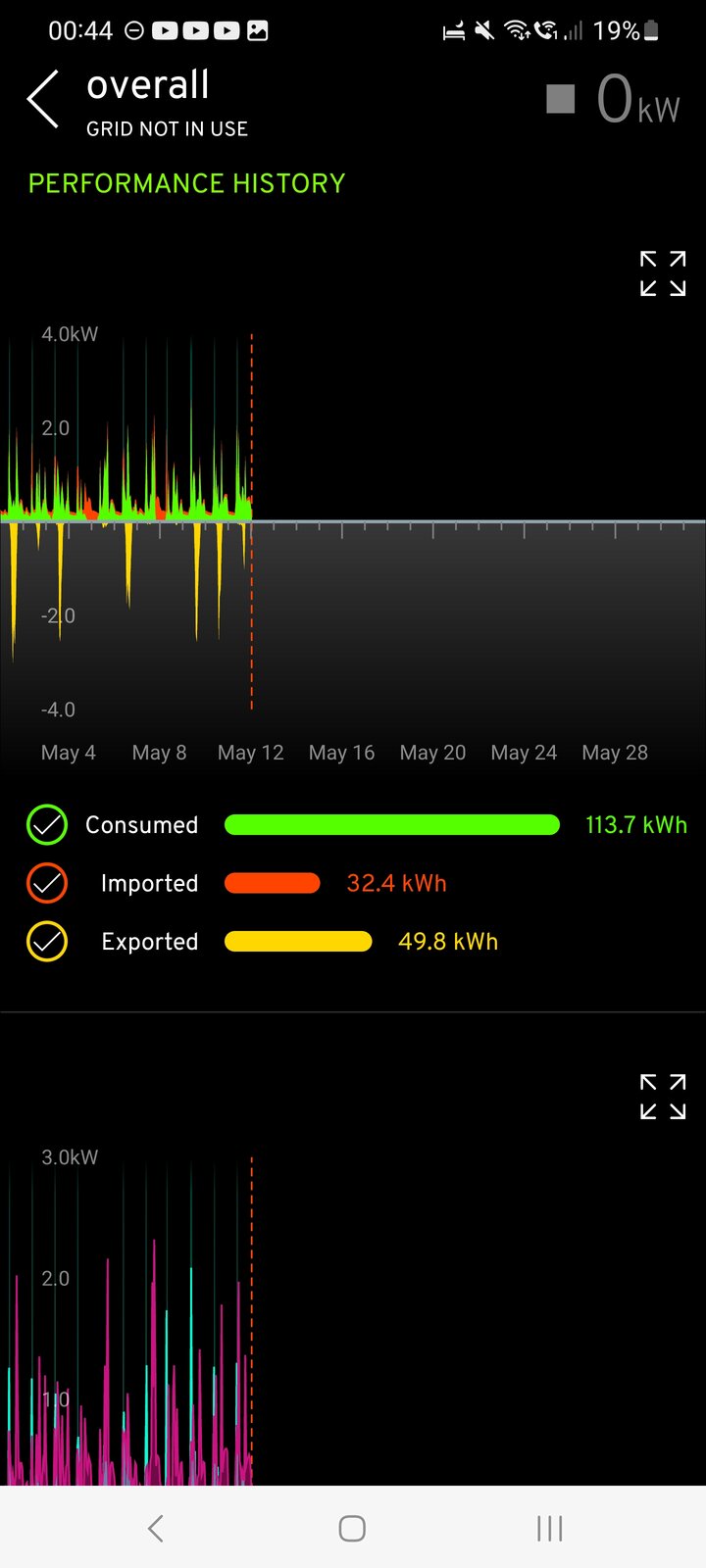Tap the system home button
The height and width of the screenshot is (1568, 706).
point(352,1528)
